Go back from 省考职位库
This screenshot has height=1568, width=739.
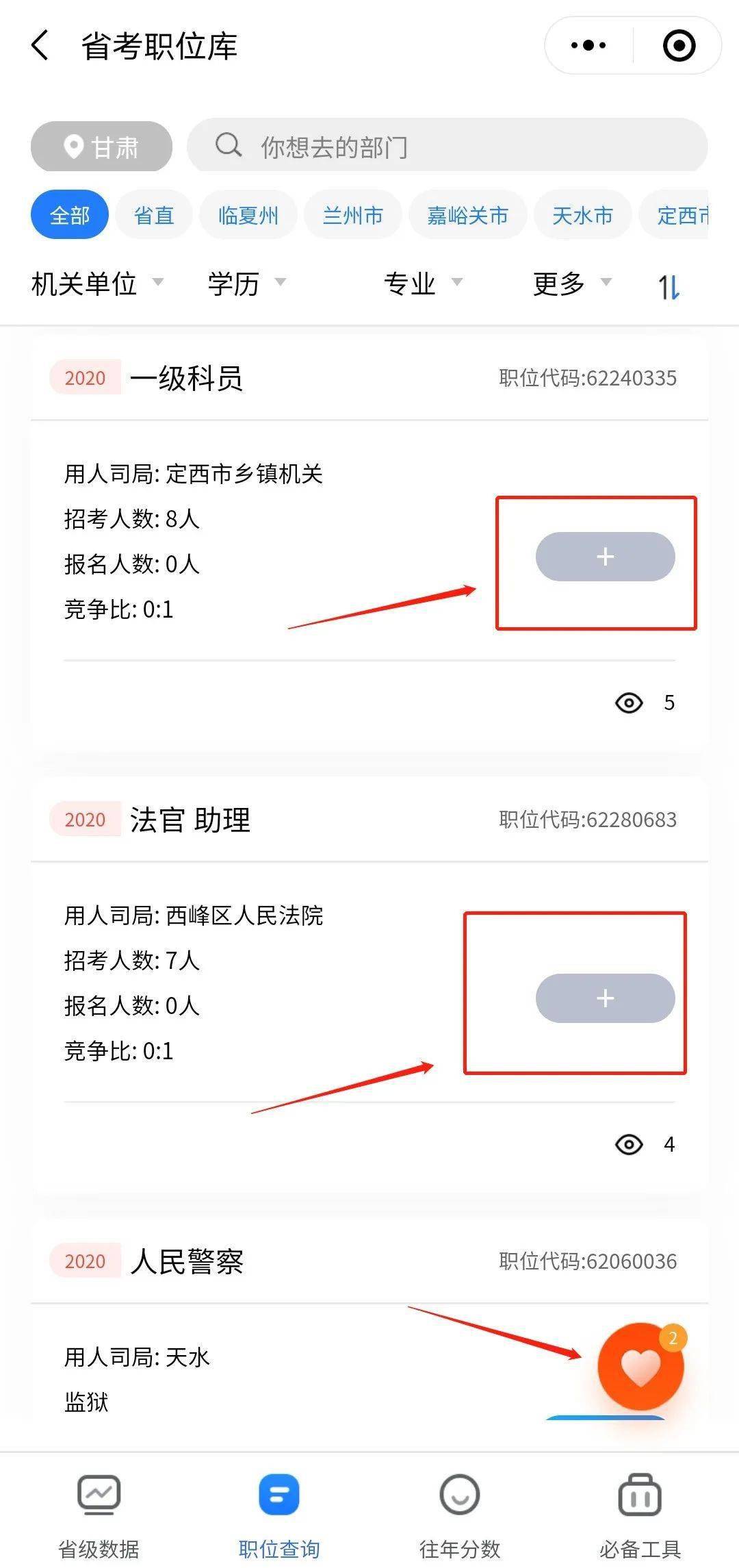click(41, 46)
